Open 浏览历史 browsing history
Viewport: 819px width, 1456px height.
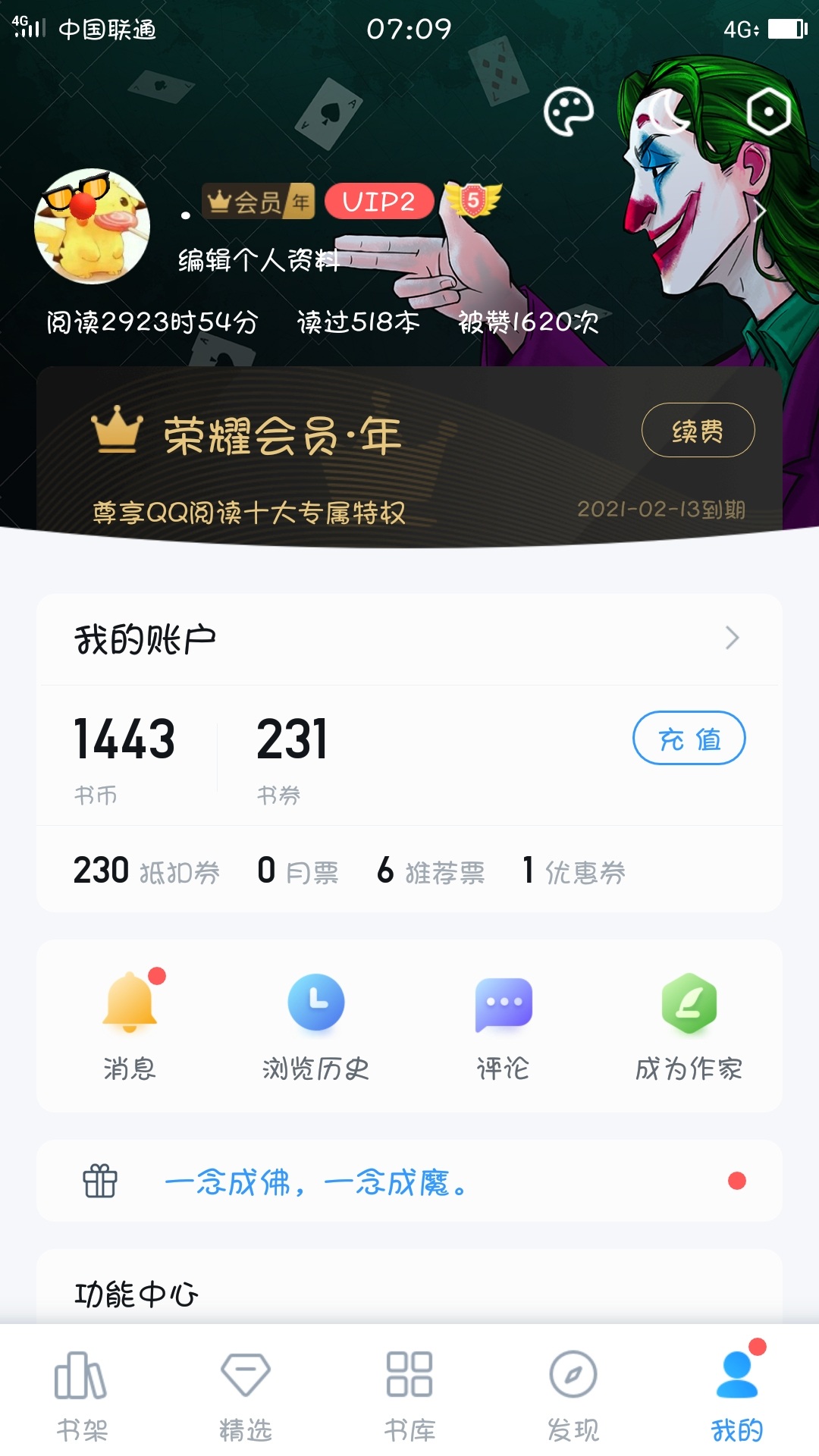pyautogui.click(x=315, y=1024)
